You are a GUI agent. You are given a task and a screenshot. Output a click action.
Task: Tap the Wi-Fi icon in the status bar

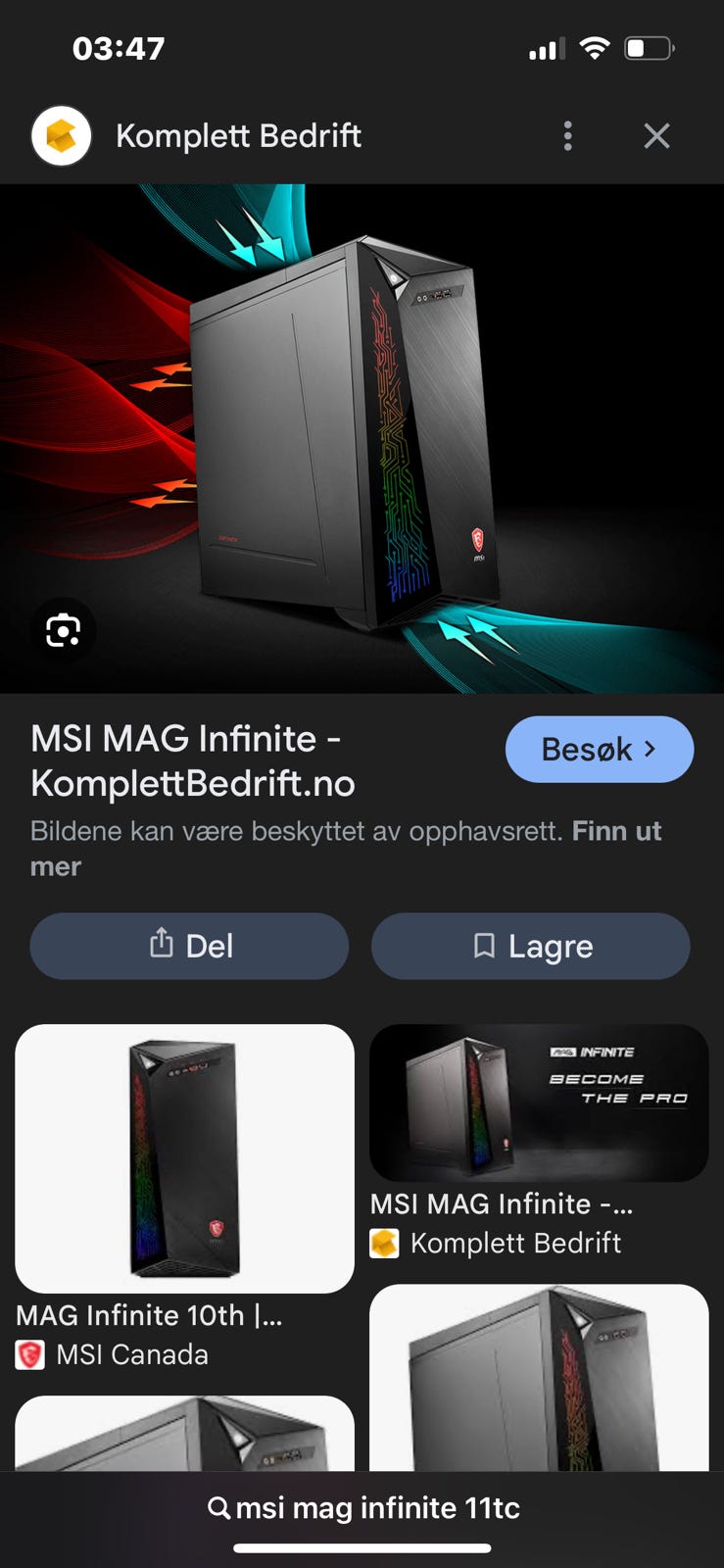point(595,46)
